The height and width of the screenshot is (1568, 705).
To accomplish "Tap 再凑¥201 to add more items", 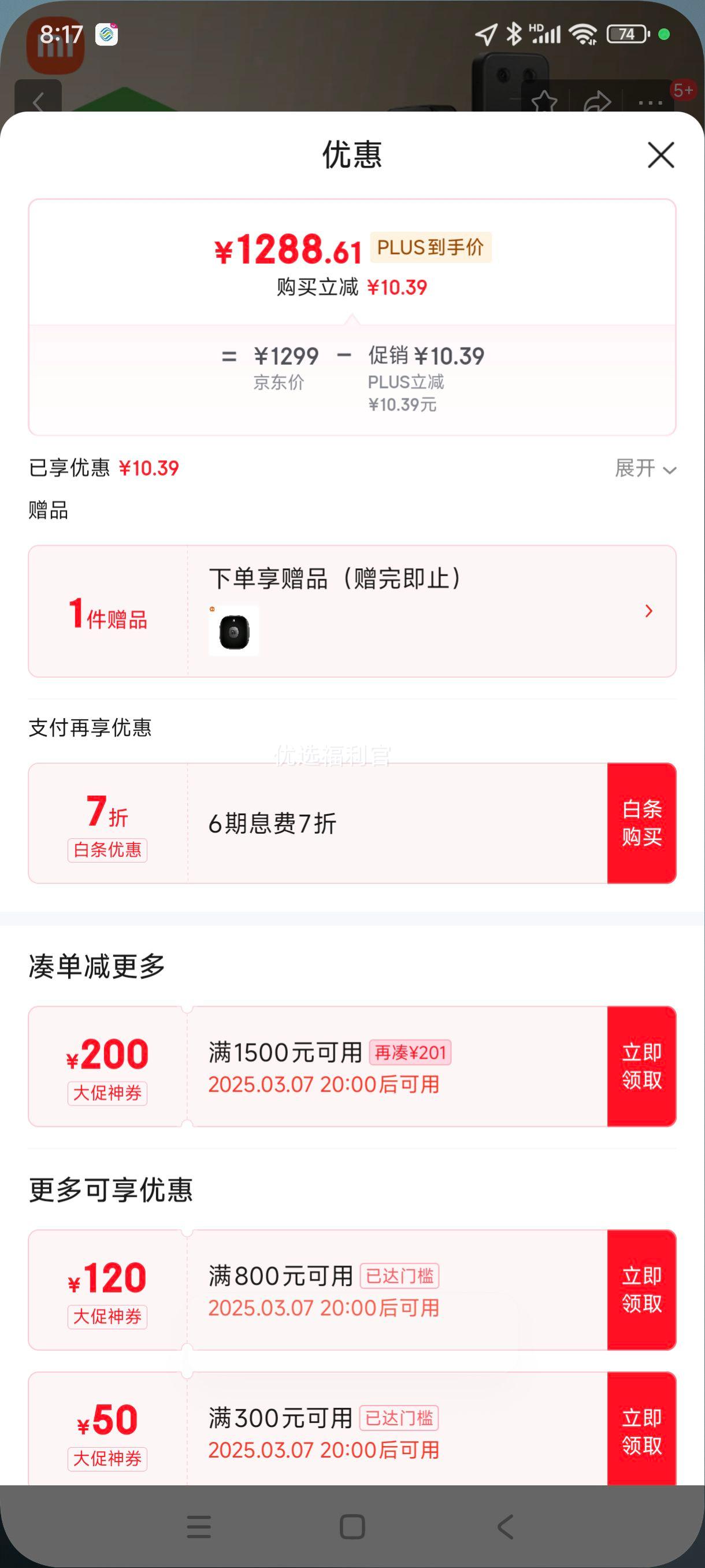I will pos(411,1052).
